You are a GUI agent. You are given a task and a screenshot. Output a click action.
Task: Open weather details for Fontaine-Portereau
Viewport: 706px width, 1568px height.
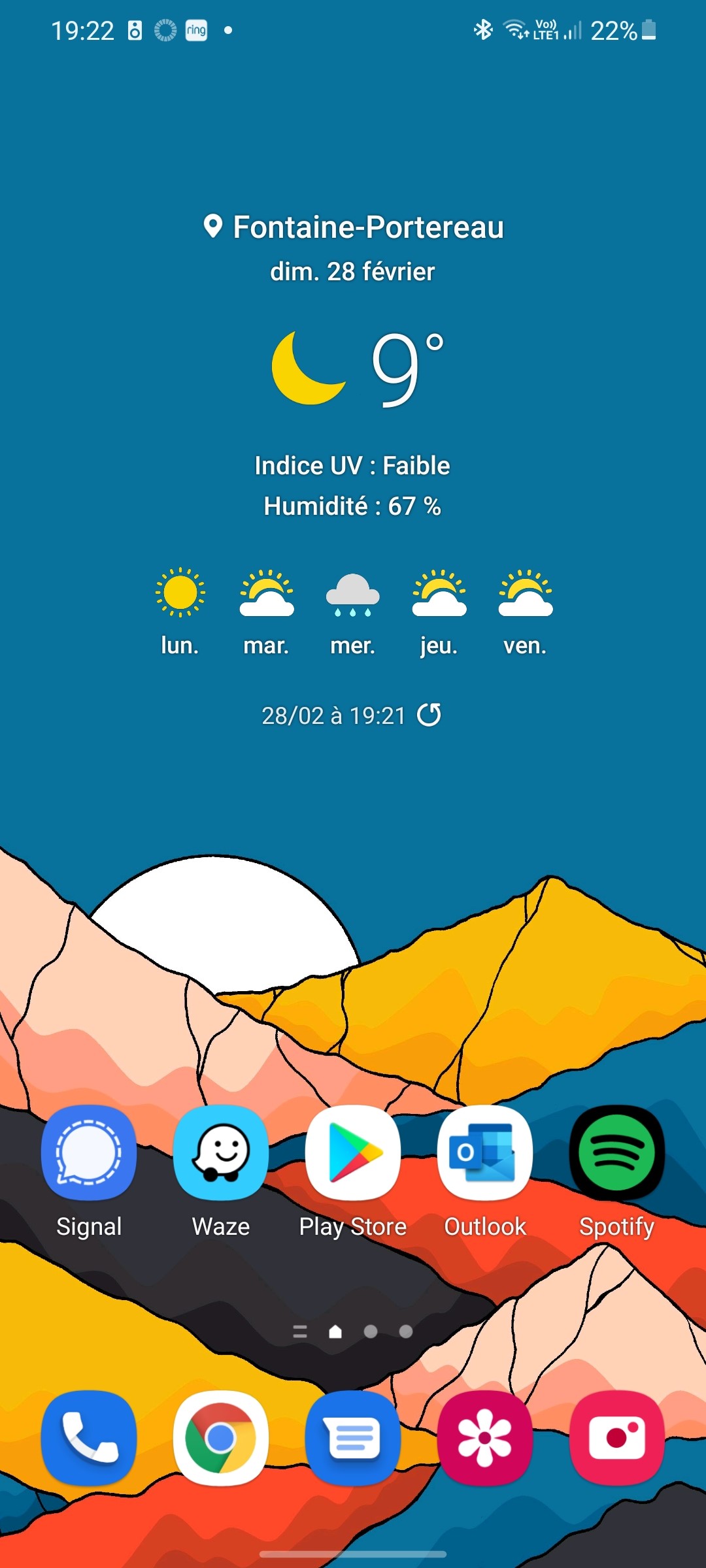(353, 366)
